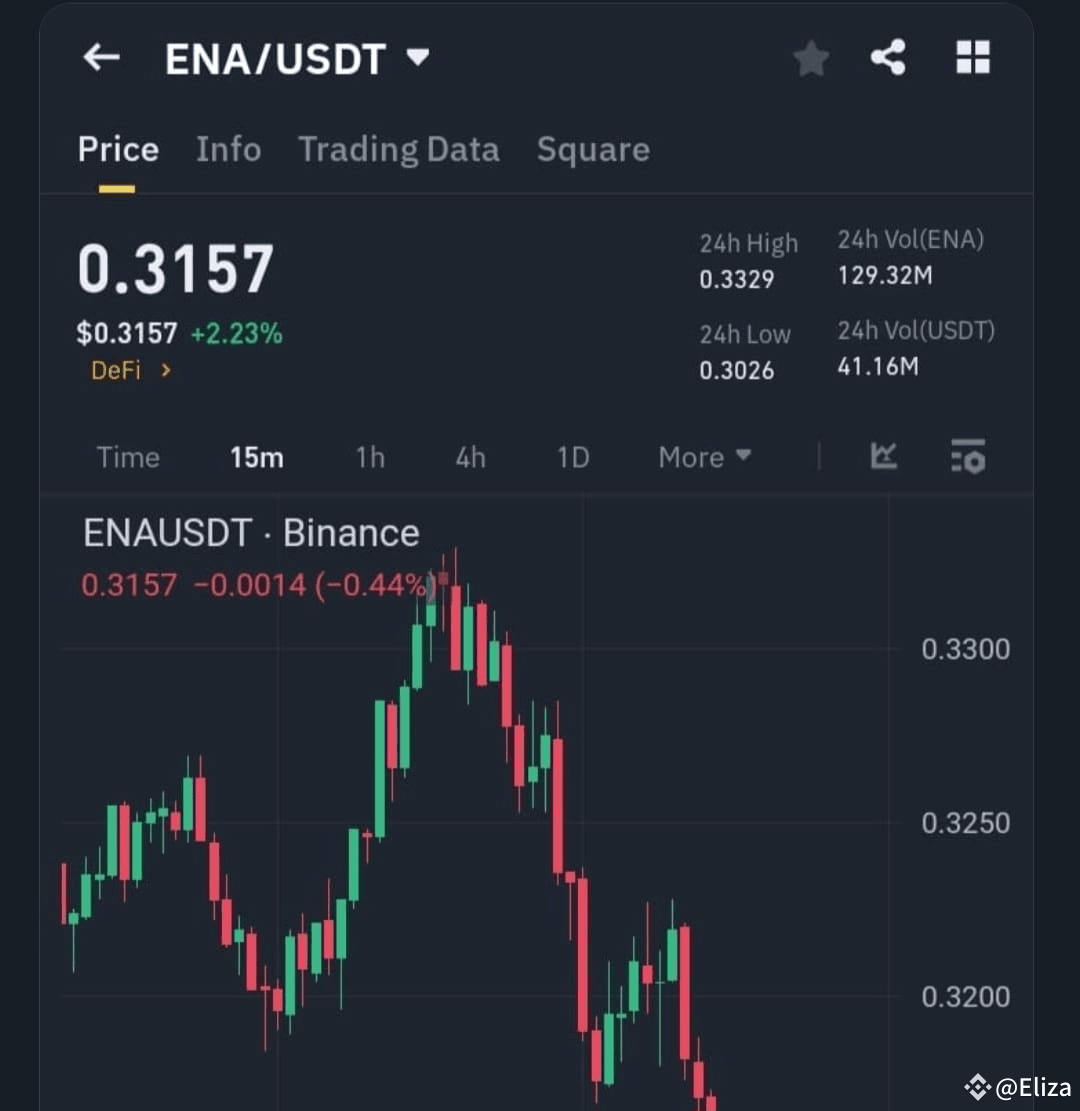Open the More timeframe dropdown
The image size is (1080, 1111).
704,456
